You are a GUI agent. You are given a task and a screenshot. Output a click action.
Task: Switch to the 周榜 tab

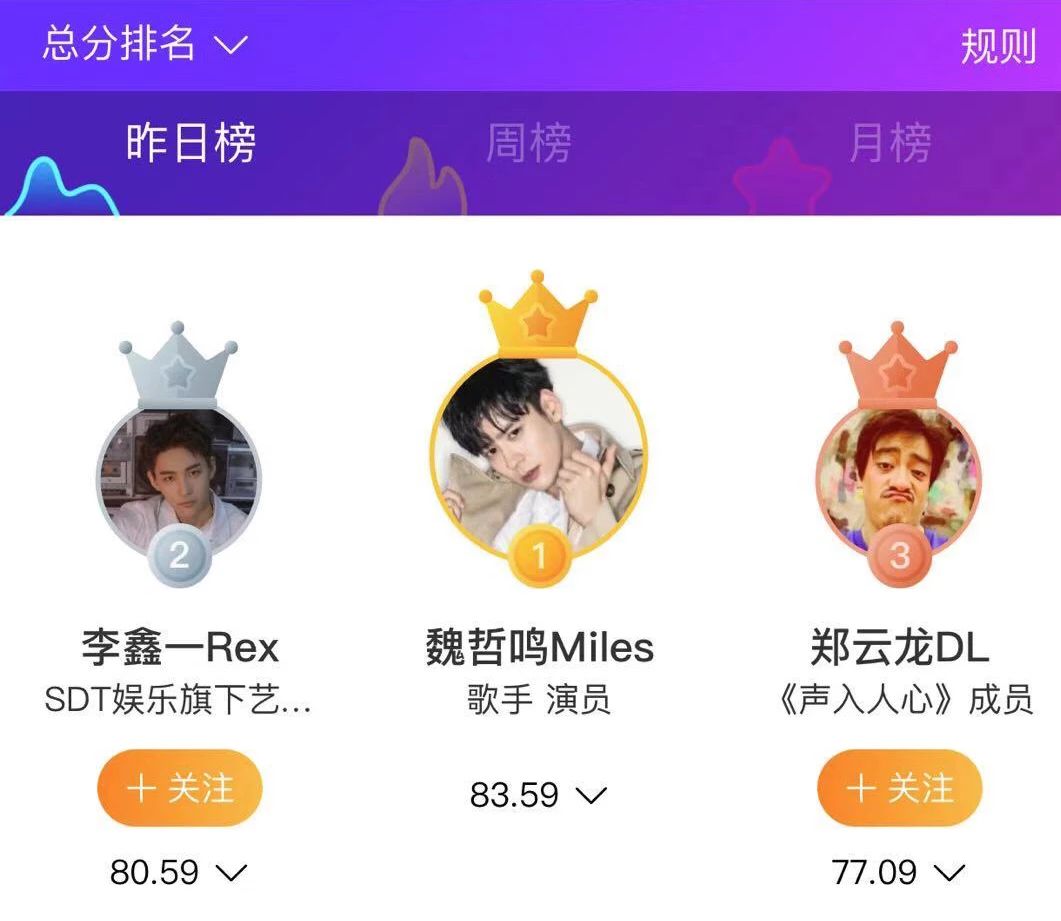point(528,143)
